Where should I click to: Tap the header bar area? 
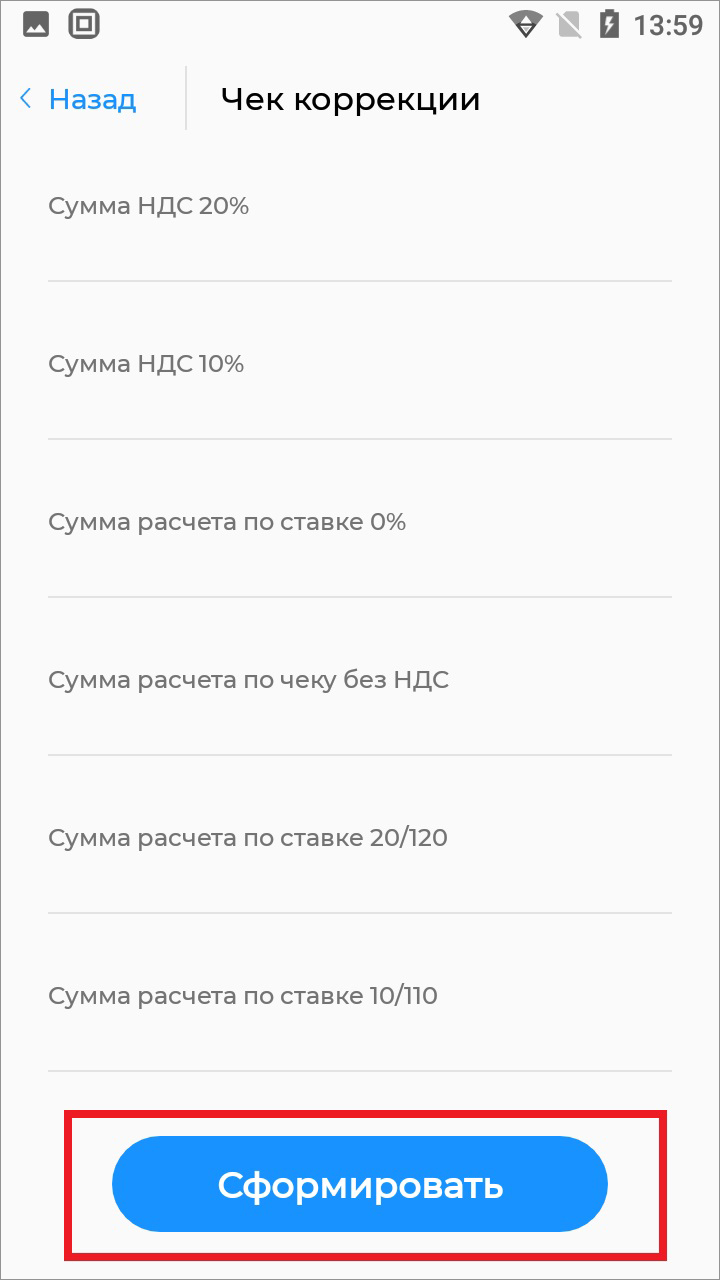click(360, 97)
